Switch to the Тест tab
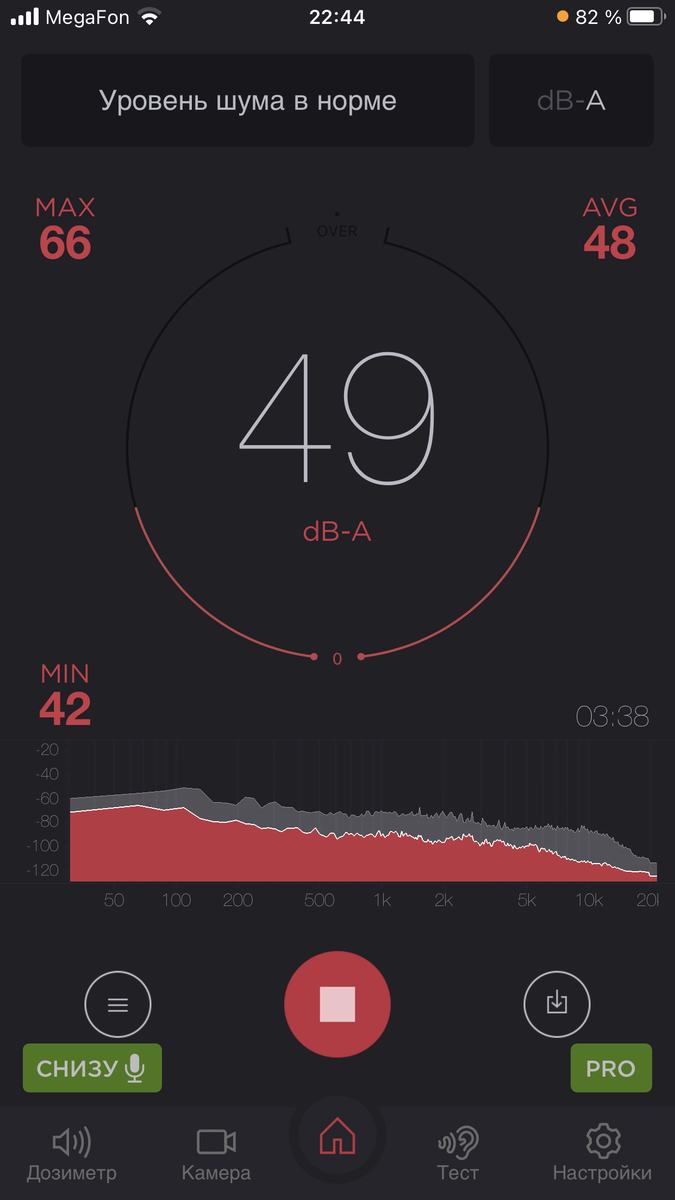This screenshot has width=675, height=1200. (458, 1154)
